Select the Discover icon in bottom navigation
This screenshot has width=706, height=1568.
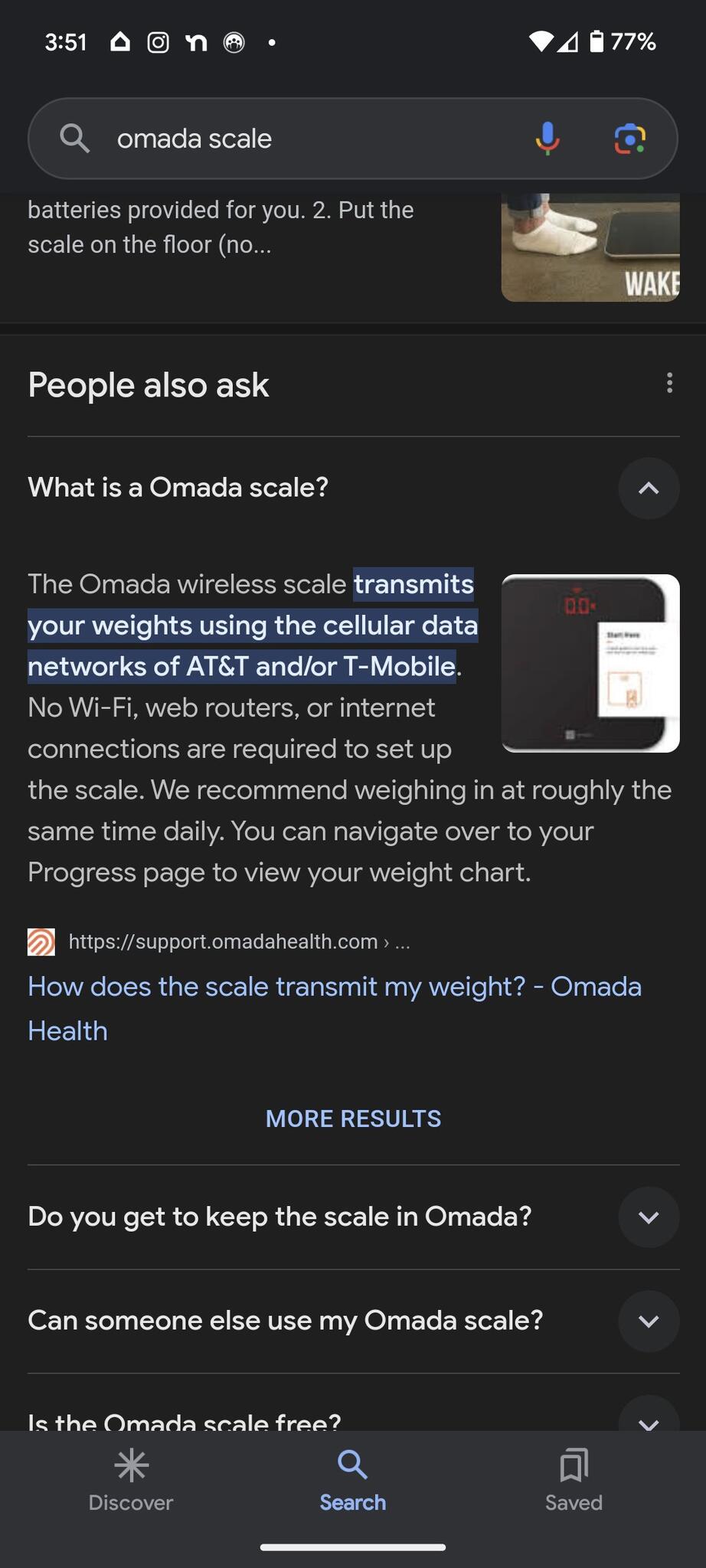131,1465
